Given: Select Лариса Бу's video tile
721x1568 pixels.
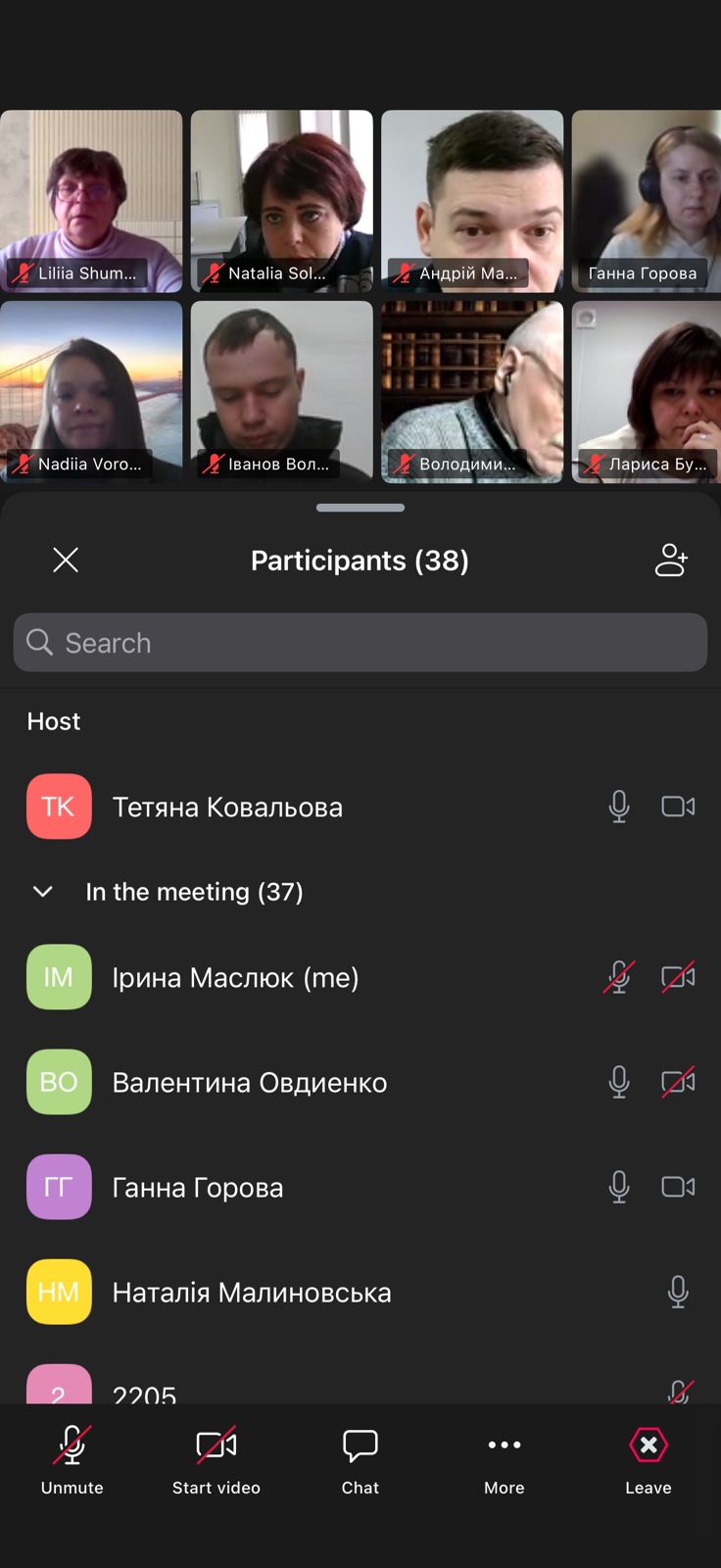Looking at the screenshot, I should coord(647,391).
